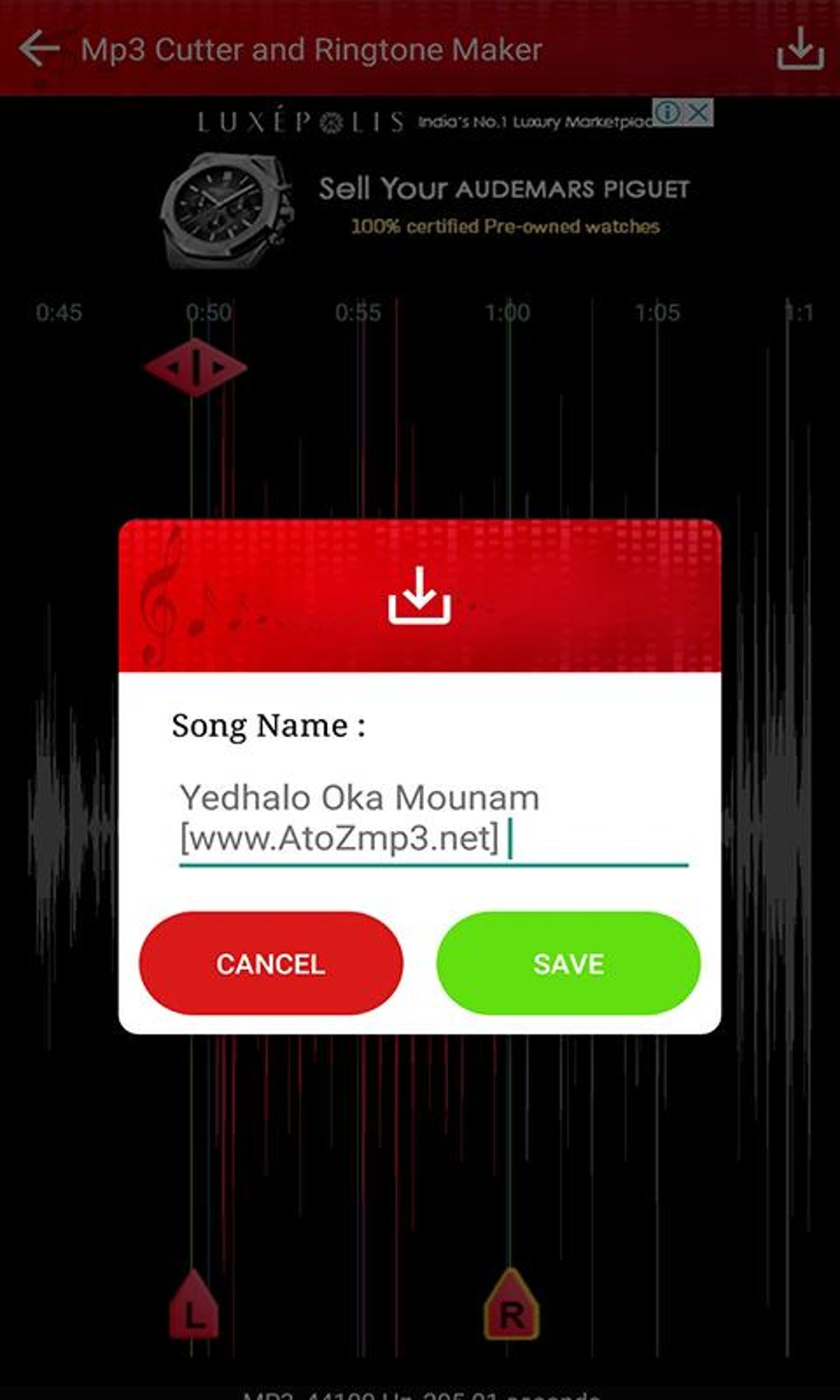The height and width of the screenshot is (1400, 840).
Task: Open the ad info icon
Action: [668, 112]
